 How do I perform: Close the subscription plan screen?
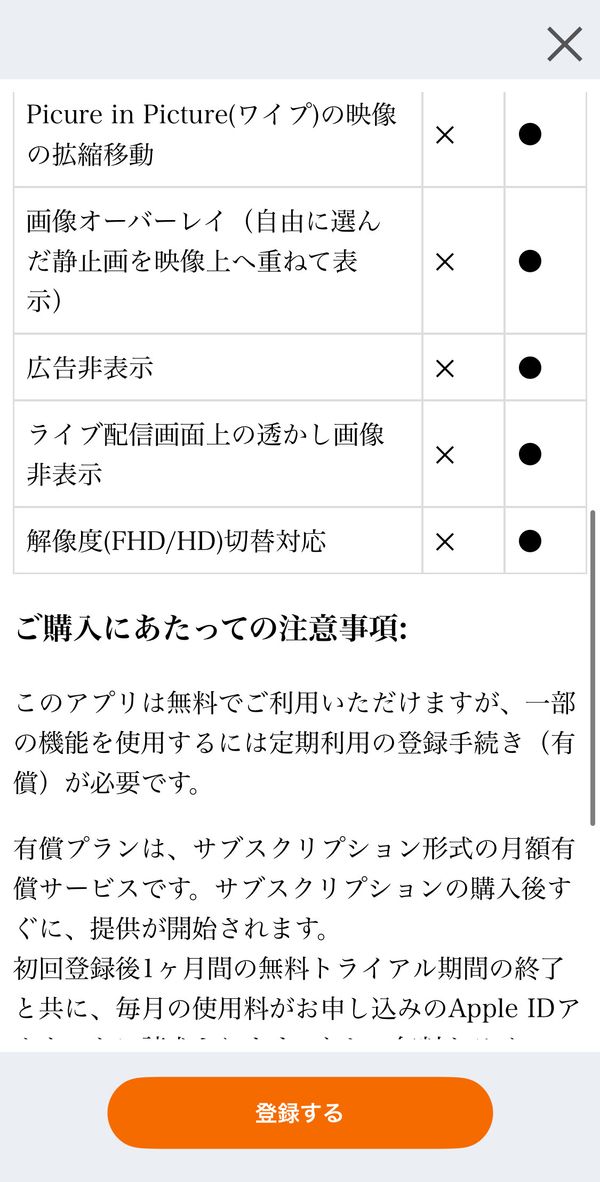click(x=565, y=44)
